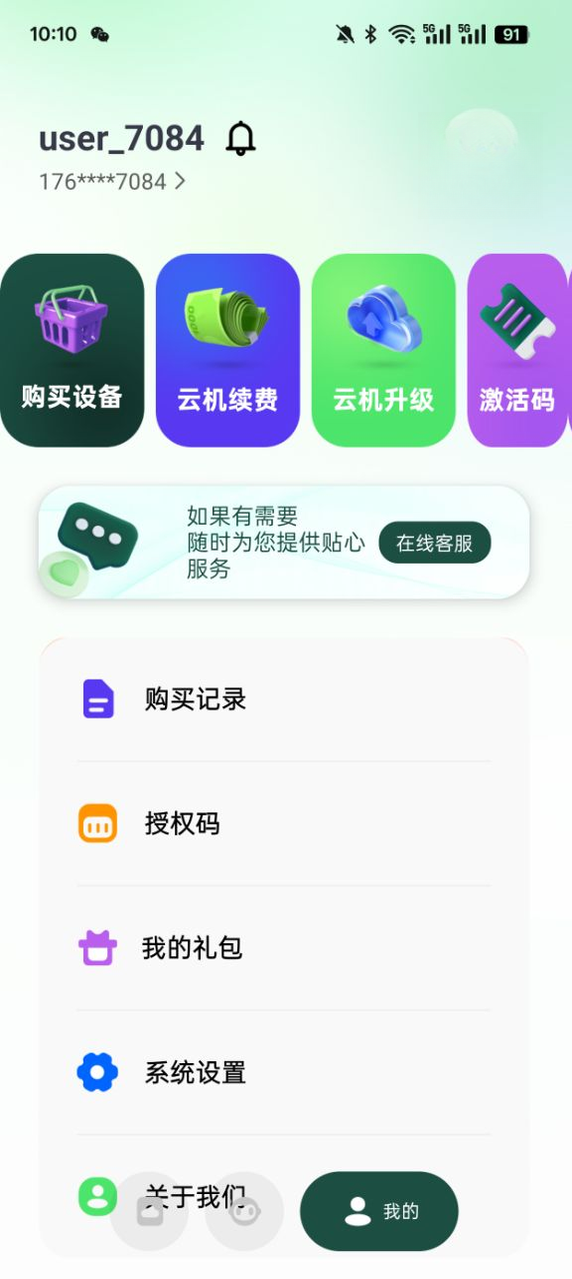Viewport: 572px width, 1279px height.
Task: Select the 我的 tab
Action: (379, 1211)
